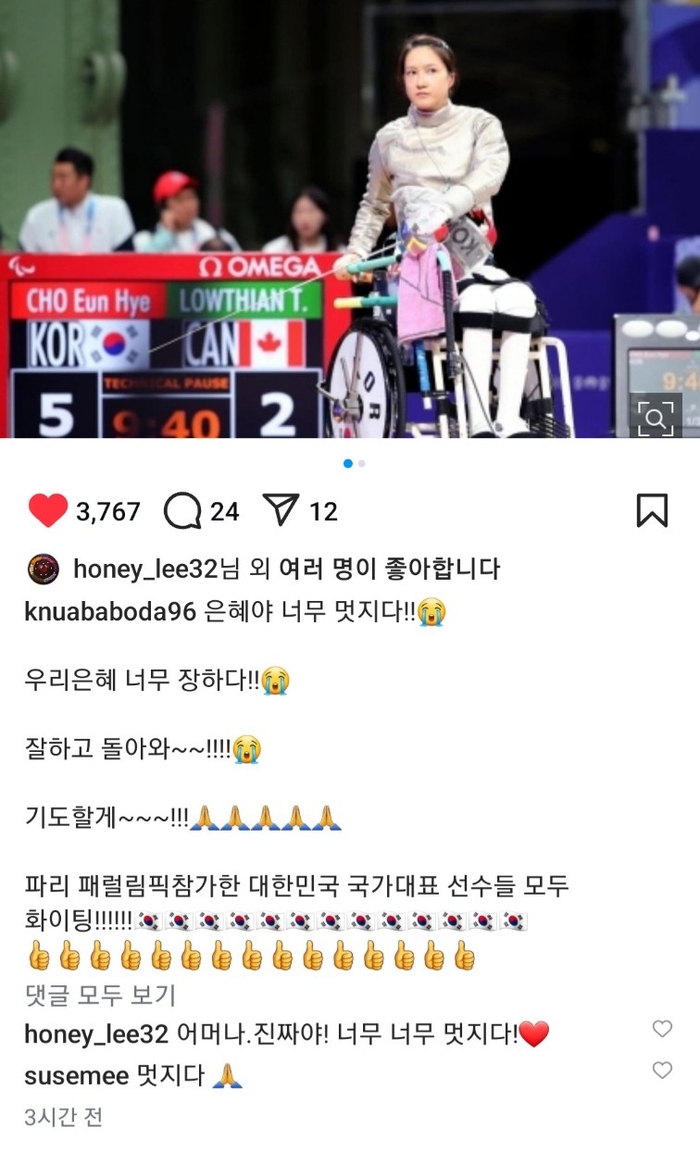Viewport: 700px width, 1153px height.
Task: Open honey_lee32's profile from the likes line
Action: (145, 569)
